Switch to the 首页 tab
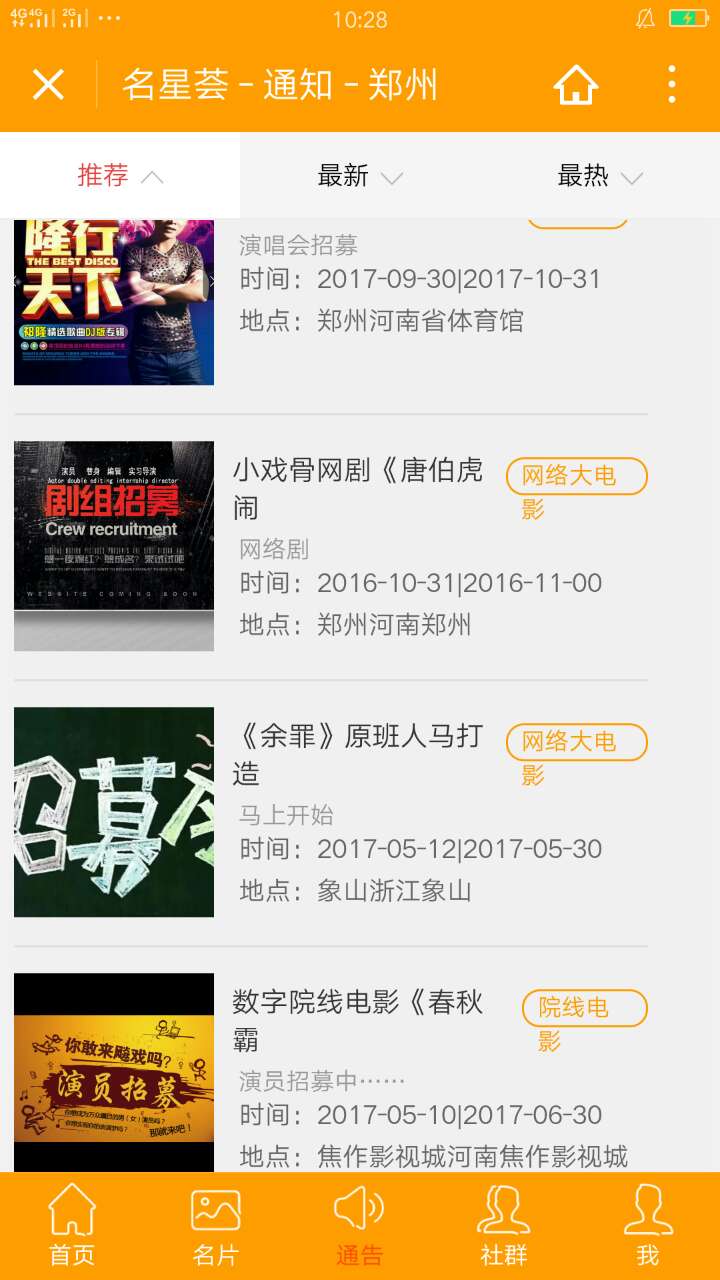This screenshot has height=1280, width=720. coord(72,1226)
